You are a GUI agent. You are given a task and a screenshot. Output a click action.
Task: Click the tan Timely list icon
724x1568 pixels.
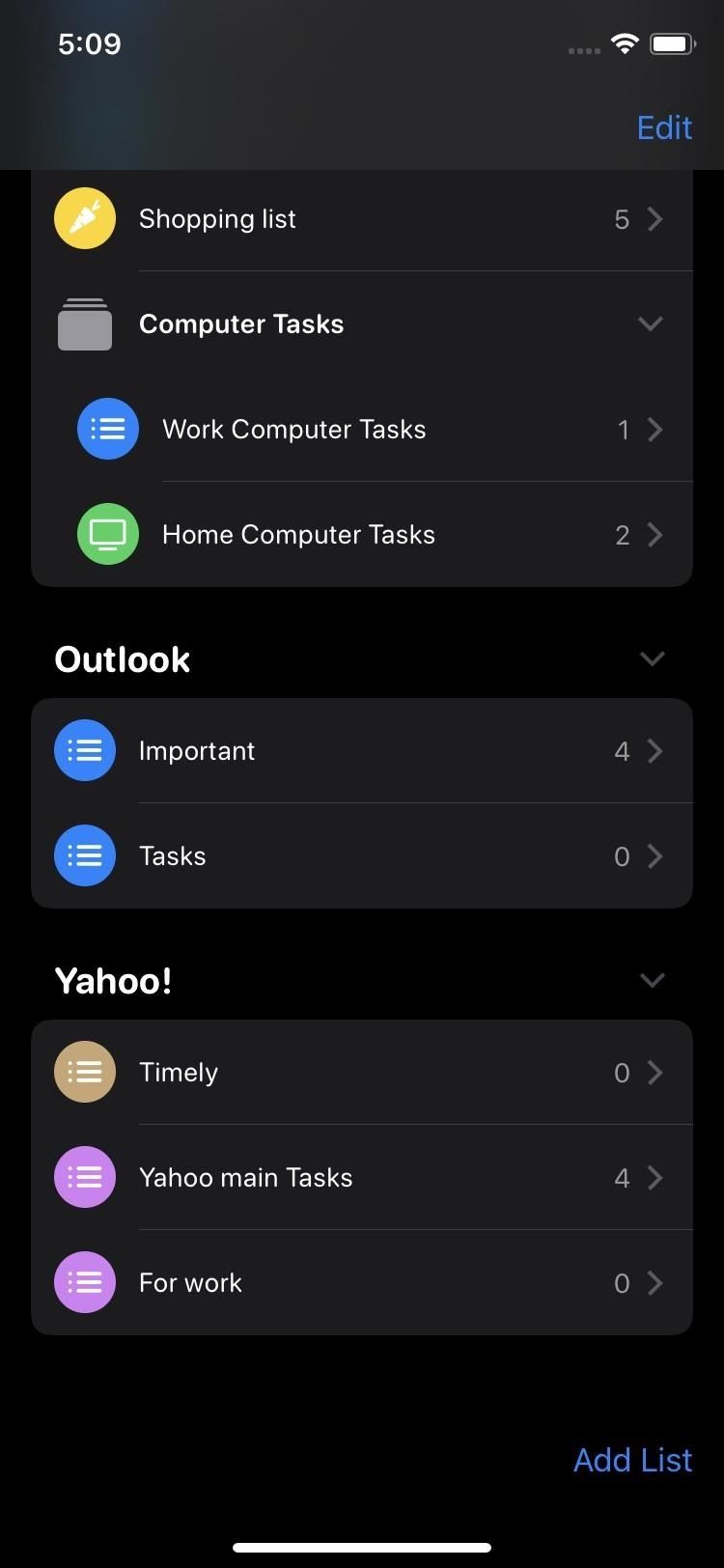pos(84,1072)
